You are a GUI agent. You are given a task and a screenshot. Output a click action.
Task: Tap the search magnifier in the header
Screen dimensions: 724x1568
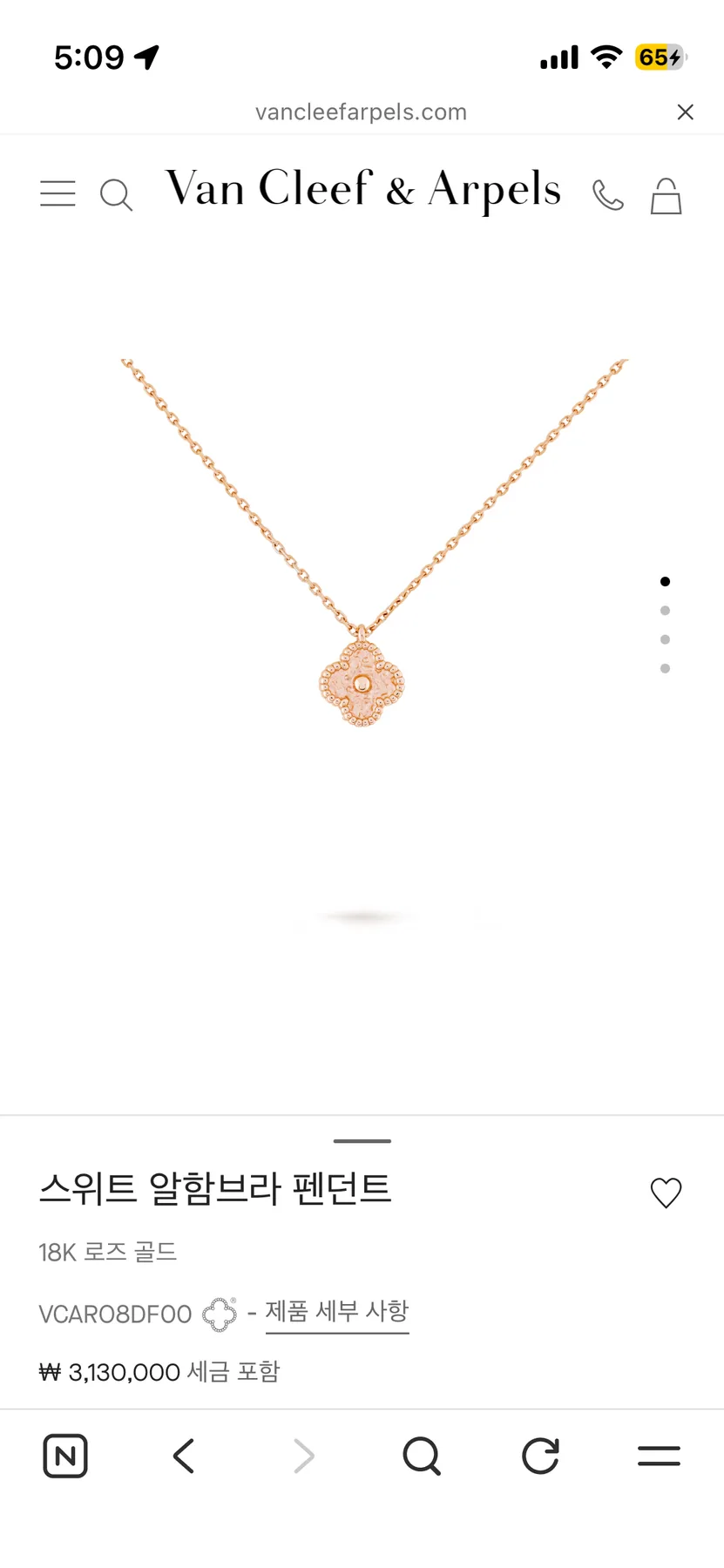116,195
